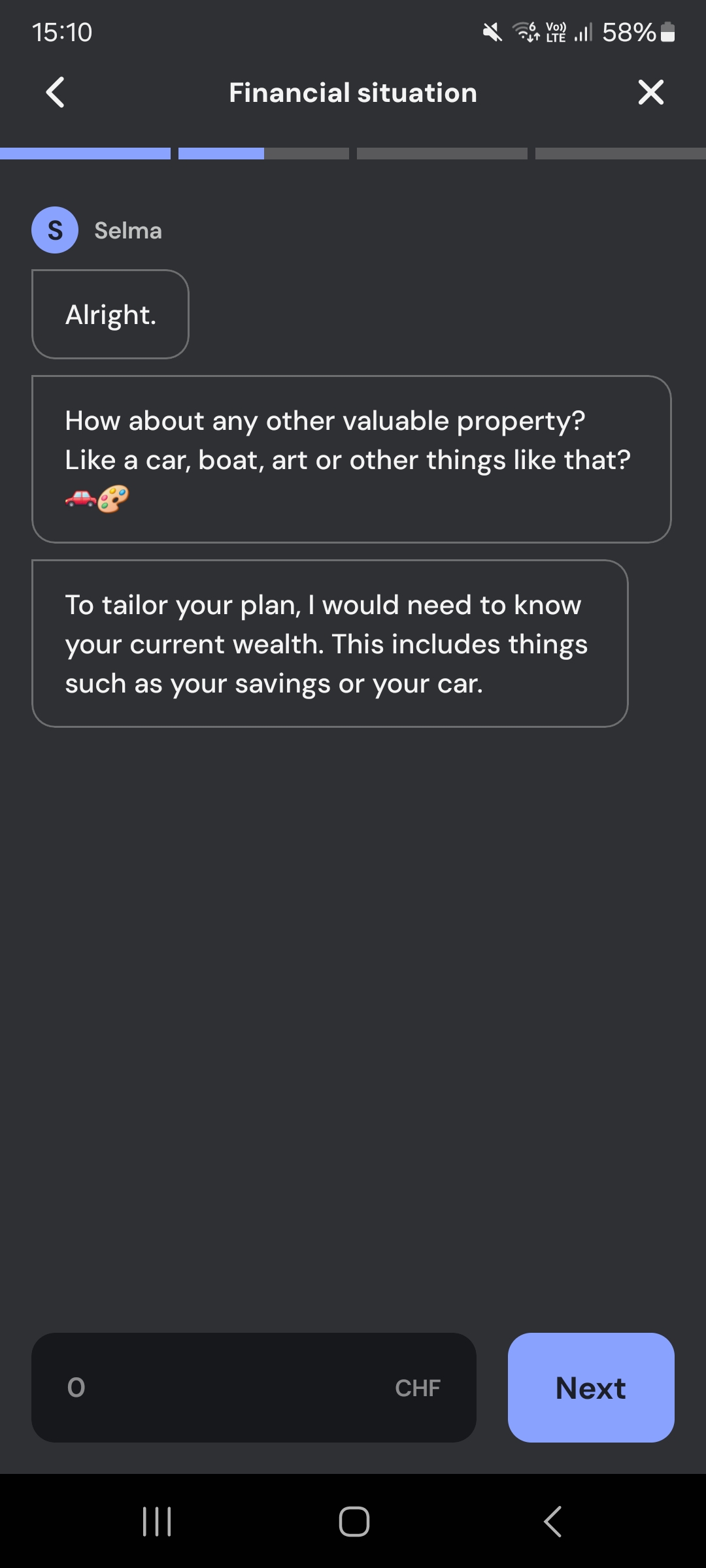Go back using the top-left arrow

coord(55,92)
